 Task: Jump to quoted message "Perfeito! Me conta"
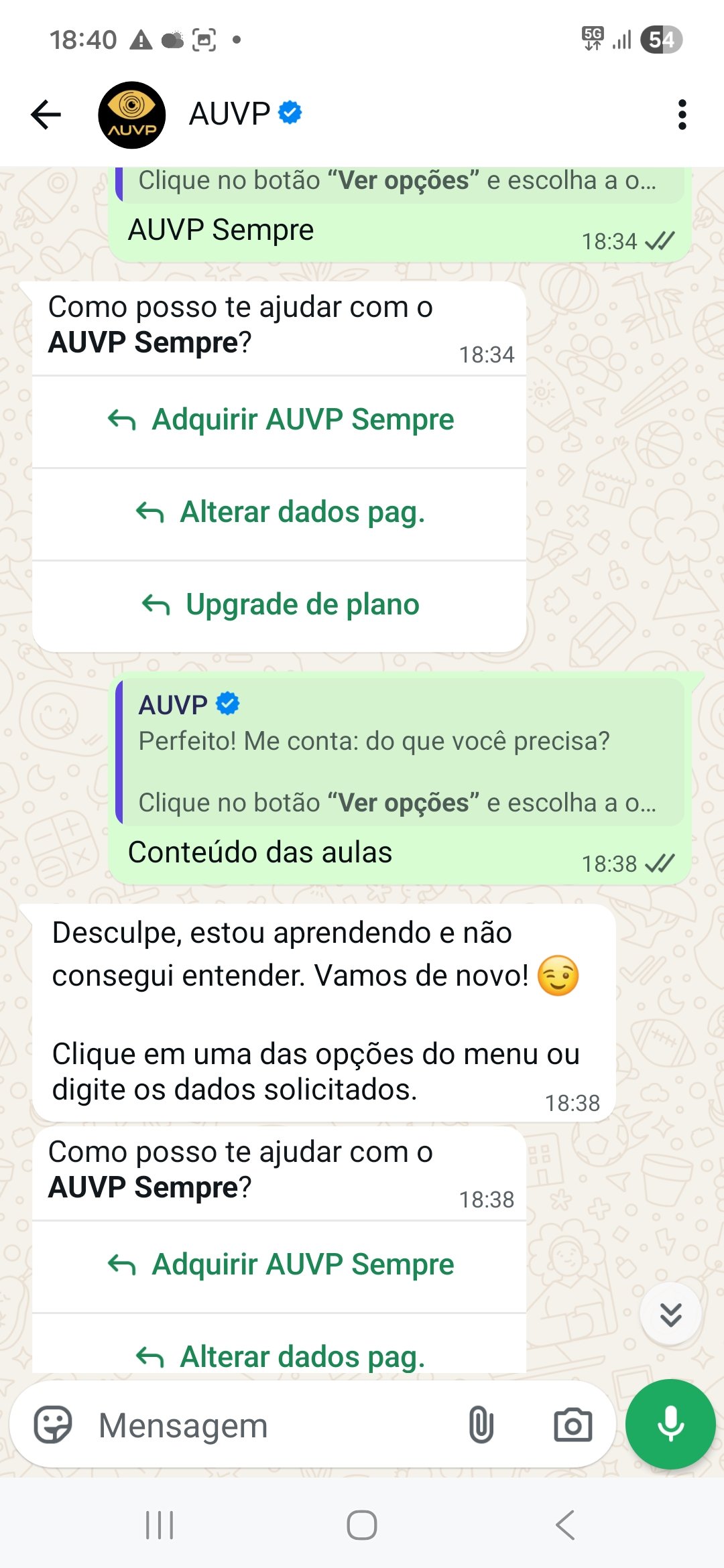click(400, 752)
